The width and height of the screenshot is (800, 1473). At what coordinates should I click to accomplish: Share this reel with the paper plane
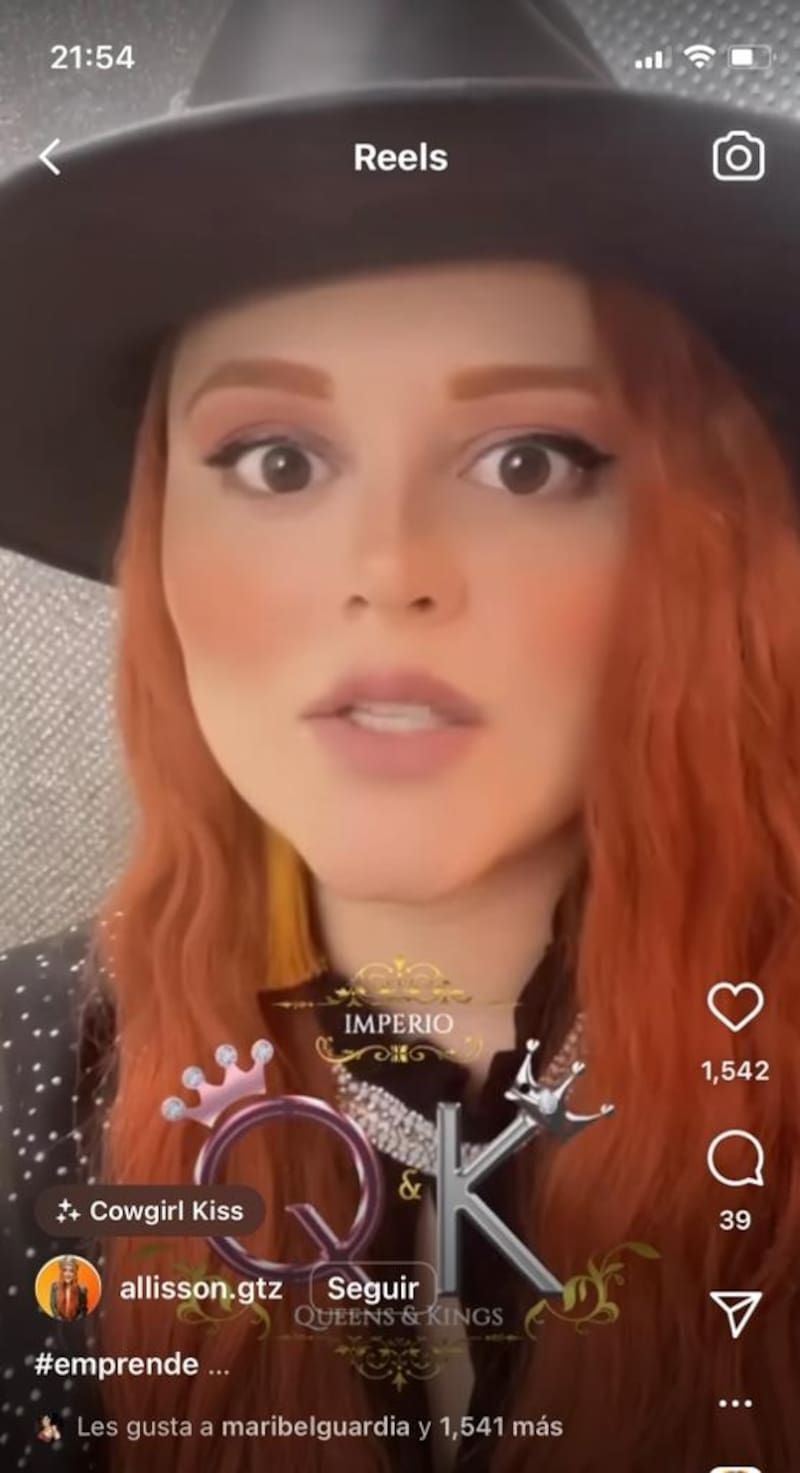tap(735, 1313)
